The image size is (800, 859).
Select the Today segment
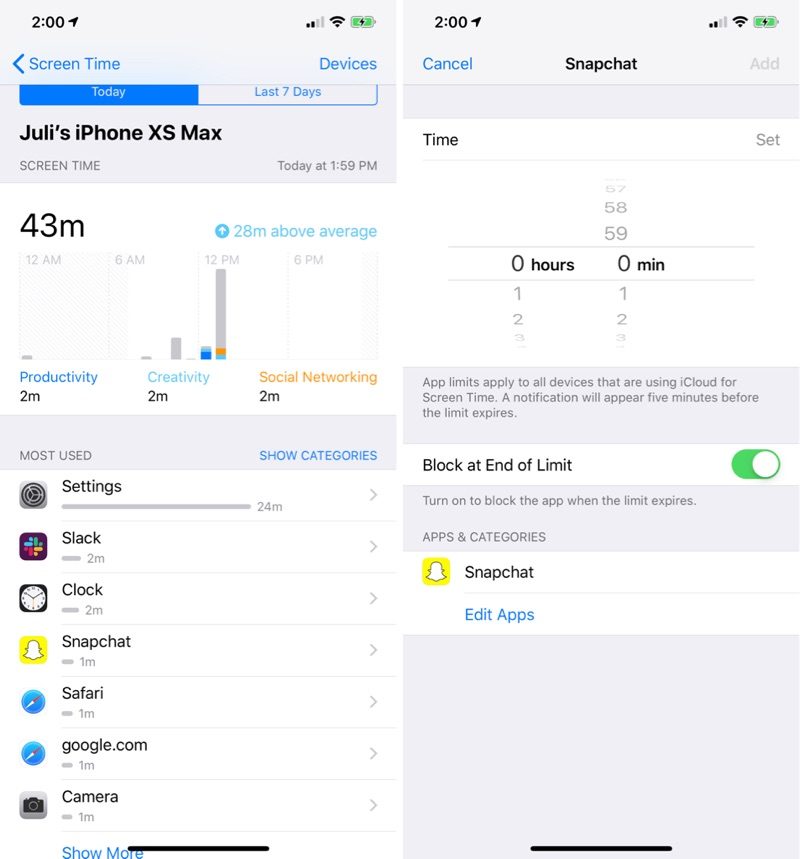[x=108, y=92]
